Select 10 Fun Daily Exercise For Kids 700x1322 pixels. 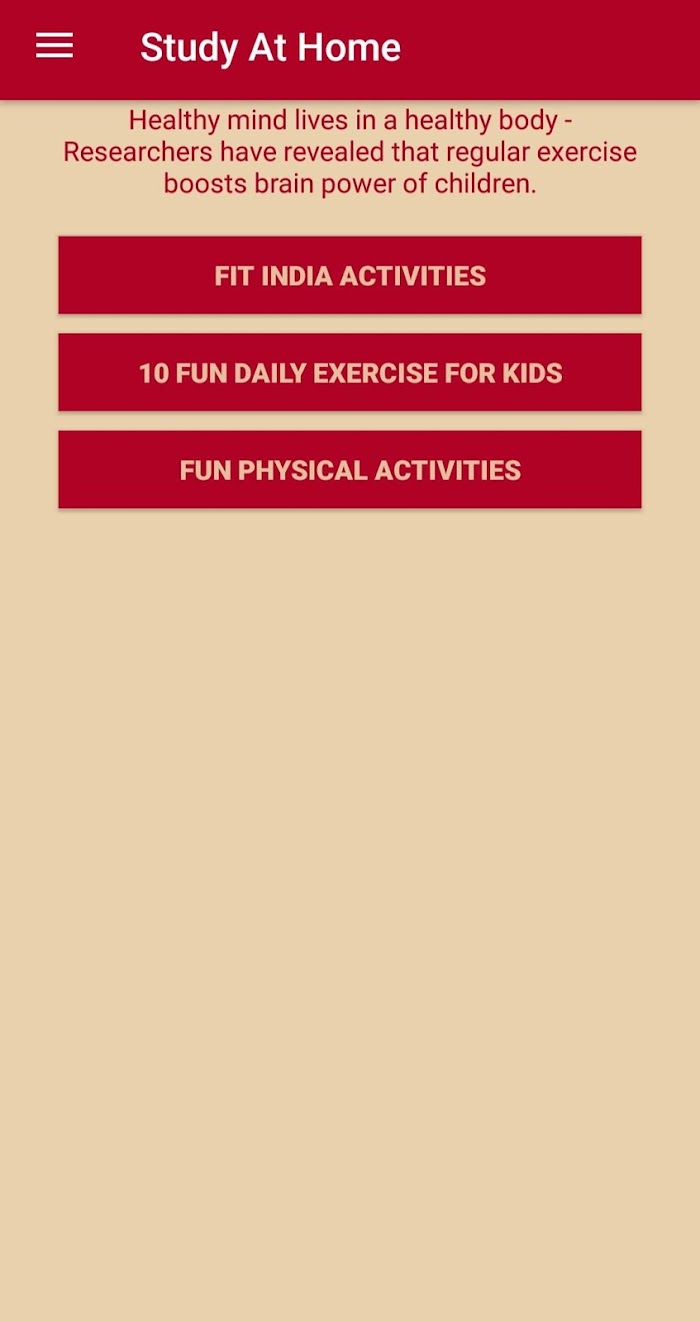tap(350, 373)
